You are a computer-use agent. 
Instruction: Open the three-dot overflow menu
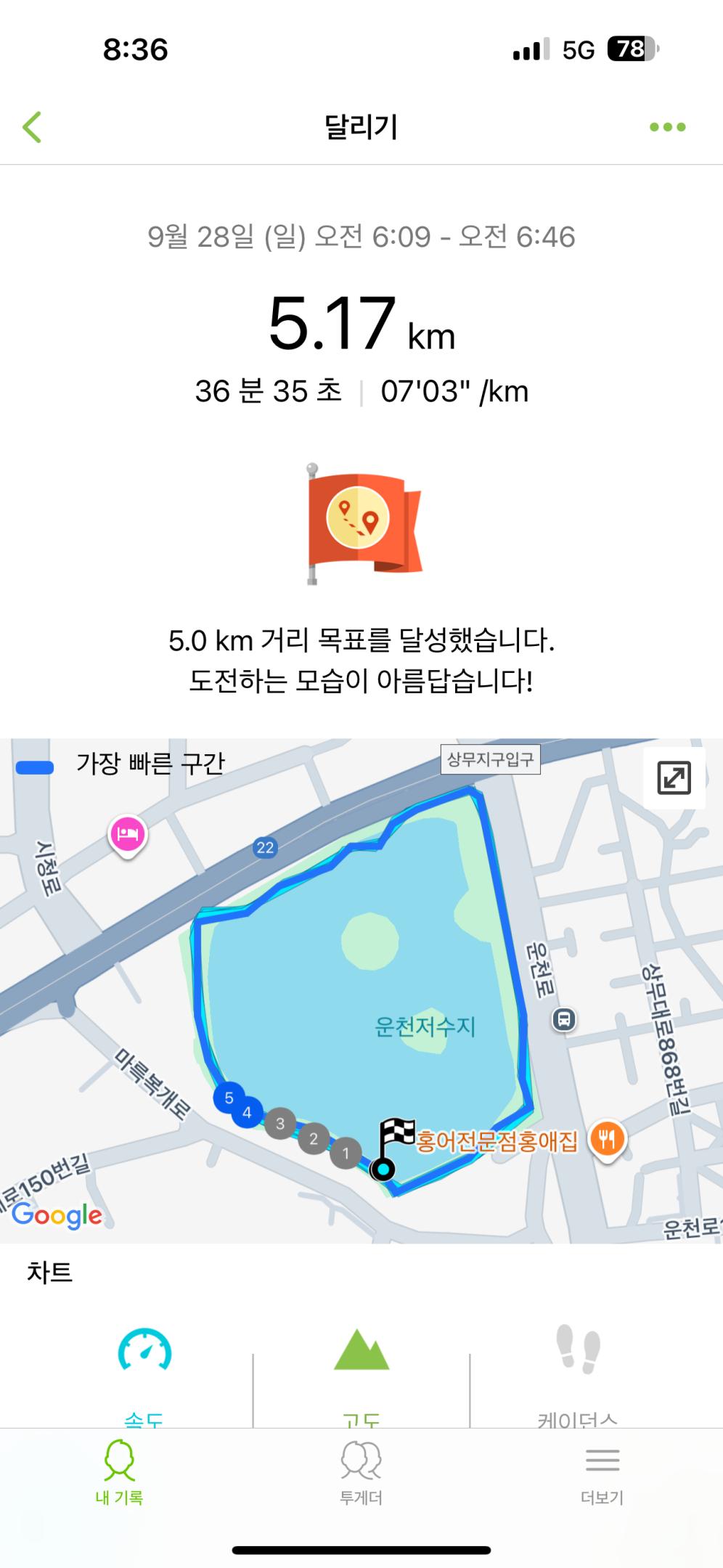tap(667, 128)
